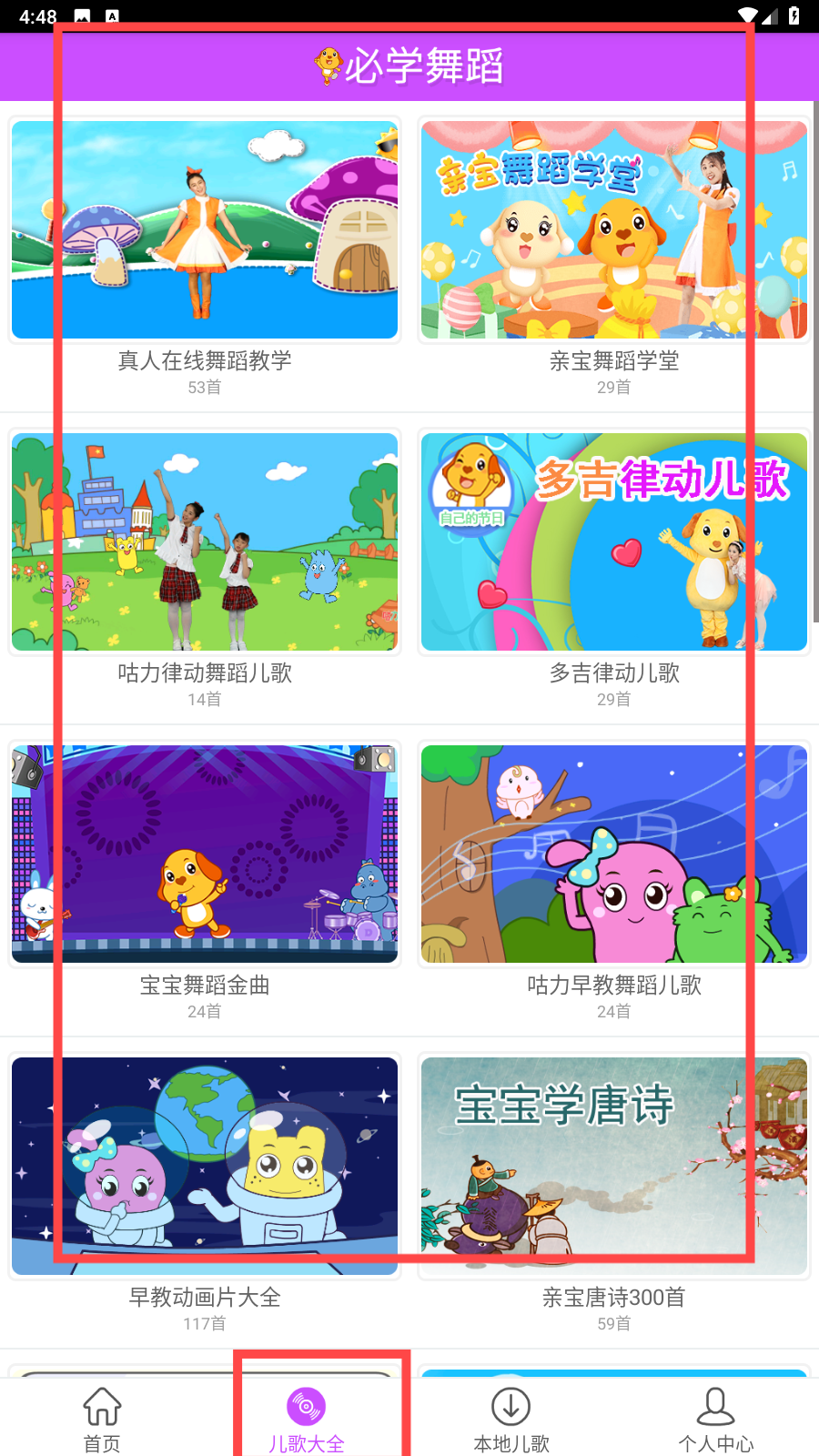
Task: Switch to the 首页 tab
Action: pyautogui.click(x=102, y=1419)
